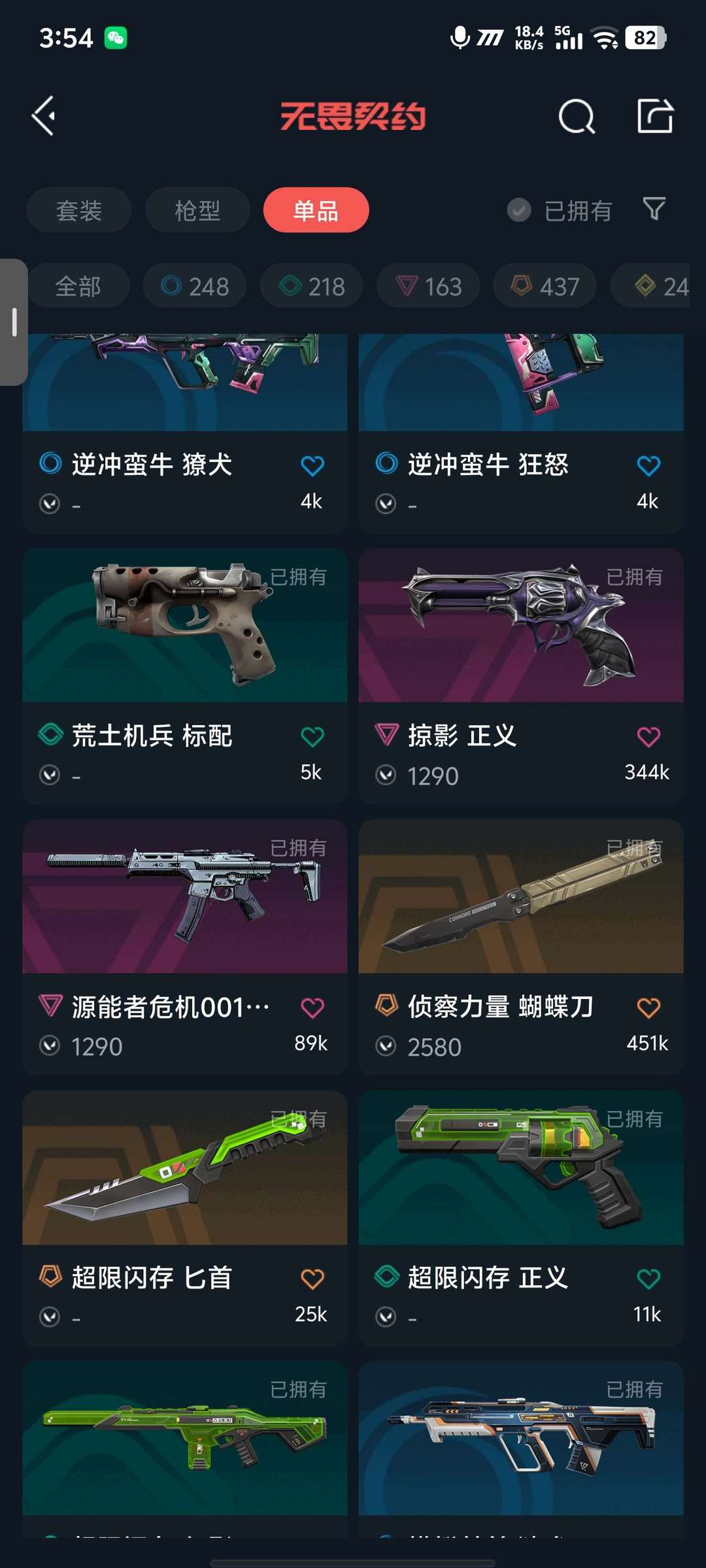The image size is (706, 1568).
Task: Select the orange currency filter showing 437
Action: (x=545, y=286)
